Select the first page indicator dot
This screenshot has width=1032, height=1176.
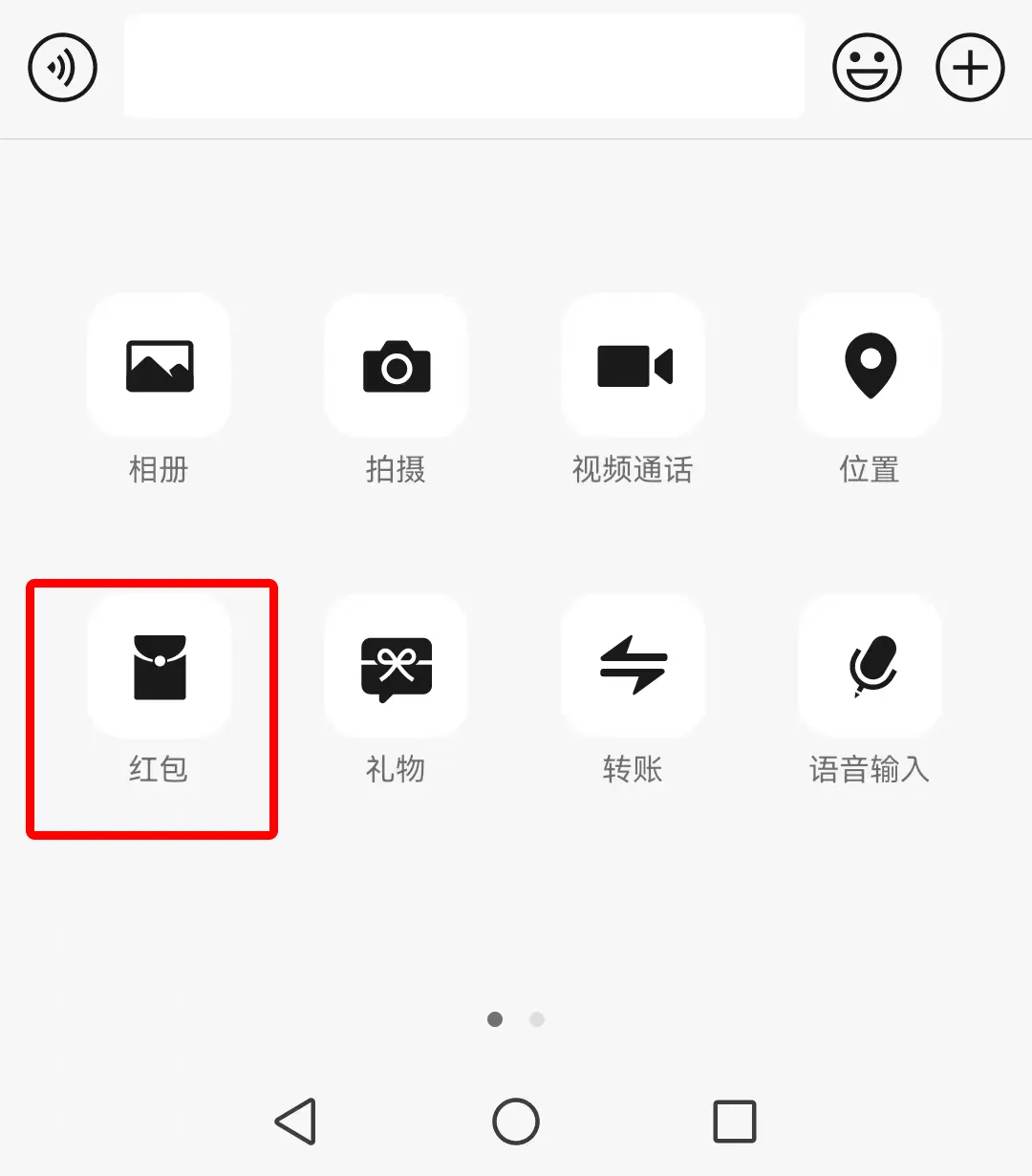click(x=496, y=1019)
